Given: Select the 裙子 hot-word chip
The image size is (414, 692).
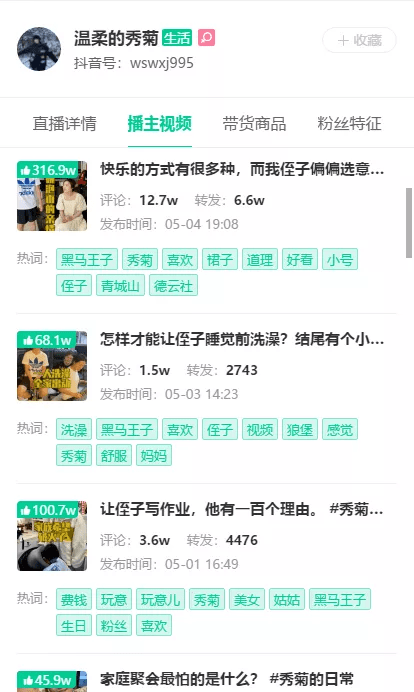Looking at the screenshot, I should pos(220,259).
